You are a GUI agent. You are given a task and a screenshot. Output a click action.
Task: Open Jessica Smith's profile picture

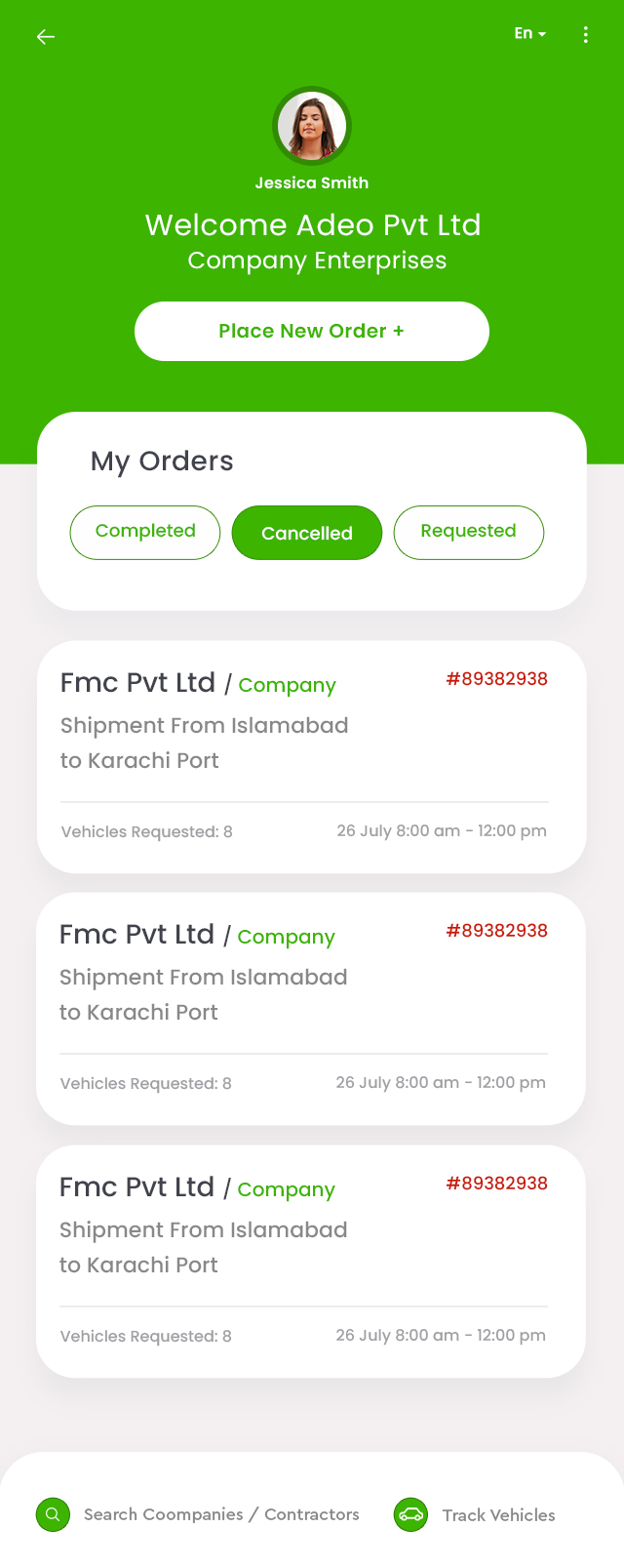point(312,126)
